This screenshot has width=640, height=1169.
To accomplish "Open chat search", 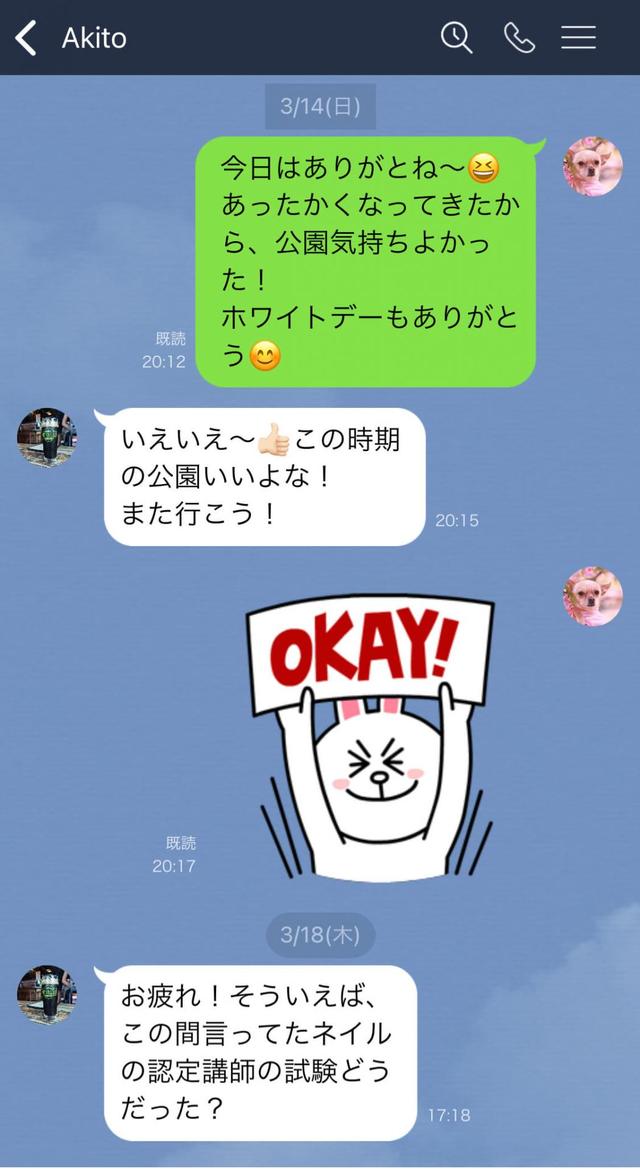I will pos(456,38).
